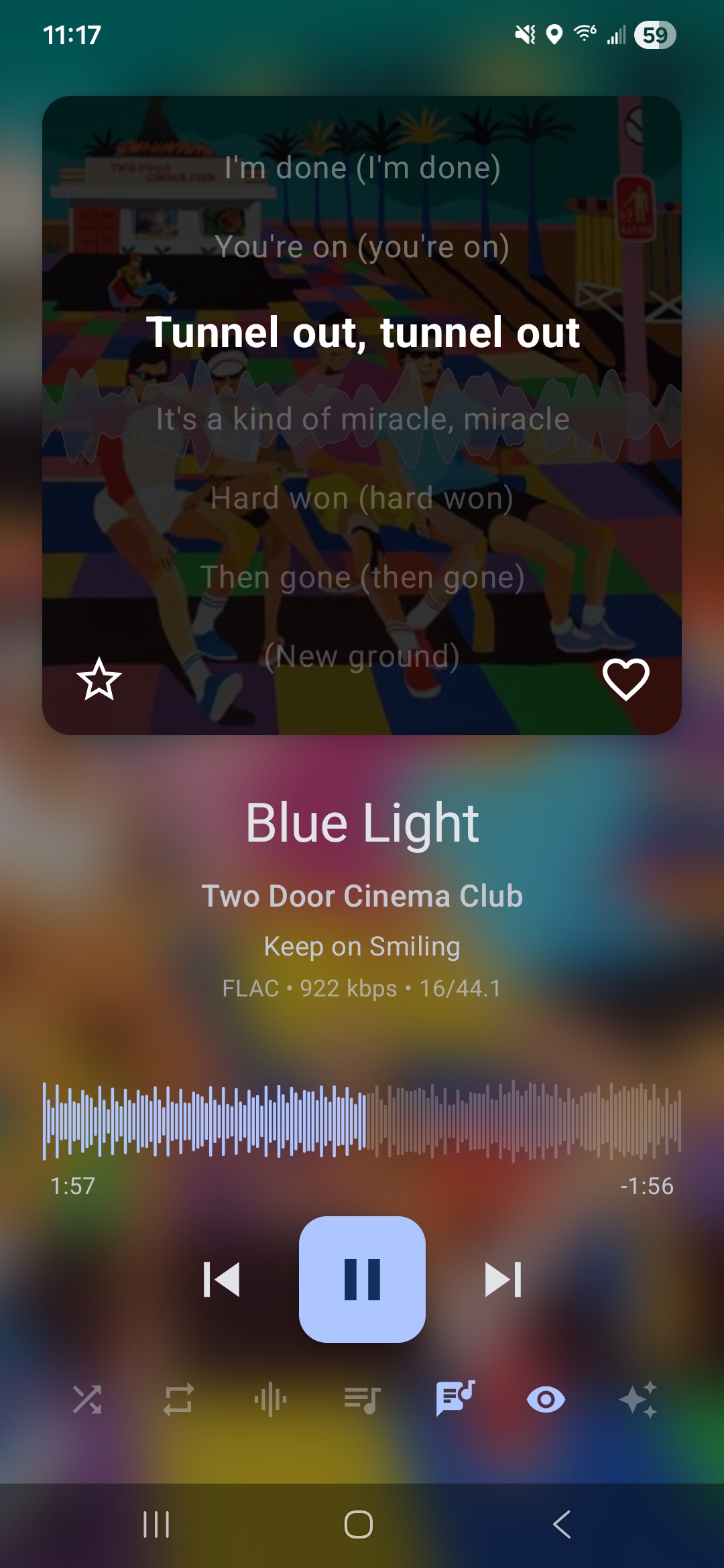Select the artist Two Door Cinema Club
The width and height of the screenshot is (724, 1568).
(361, 896)
